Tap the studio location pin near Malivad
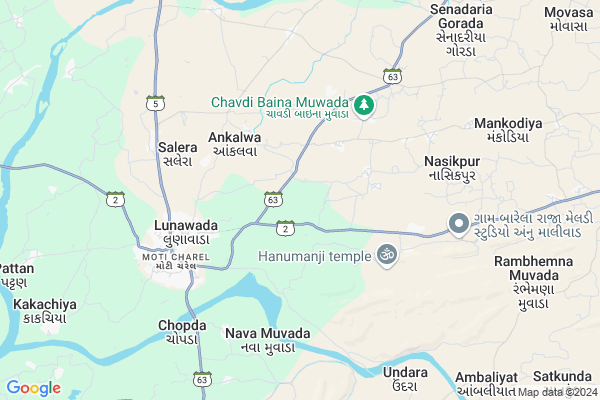This screenshot has height=400, width=600. click(x=459, y=225)
